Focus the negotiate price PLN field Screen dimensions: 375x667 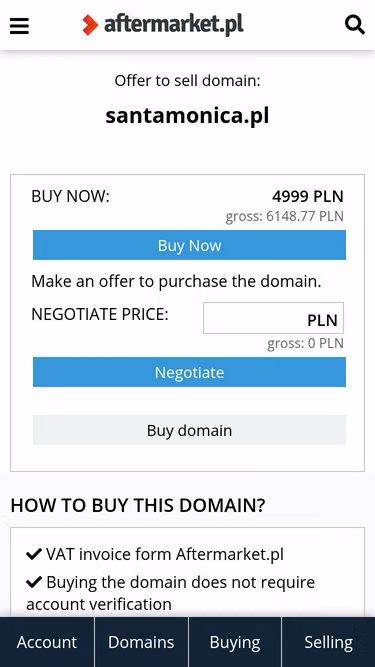point(273,318)
